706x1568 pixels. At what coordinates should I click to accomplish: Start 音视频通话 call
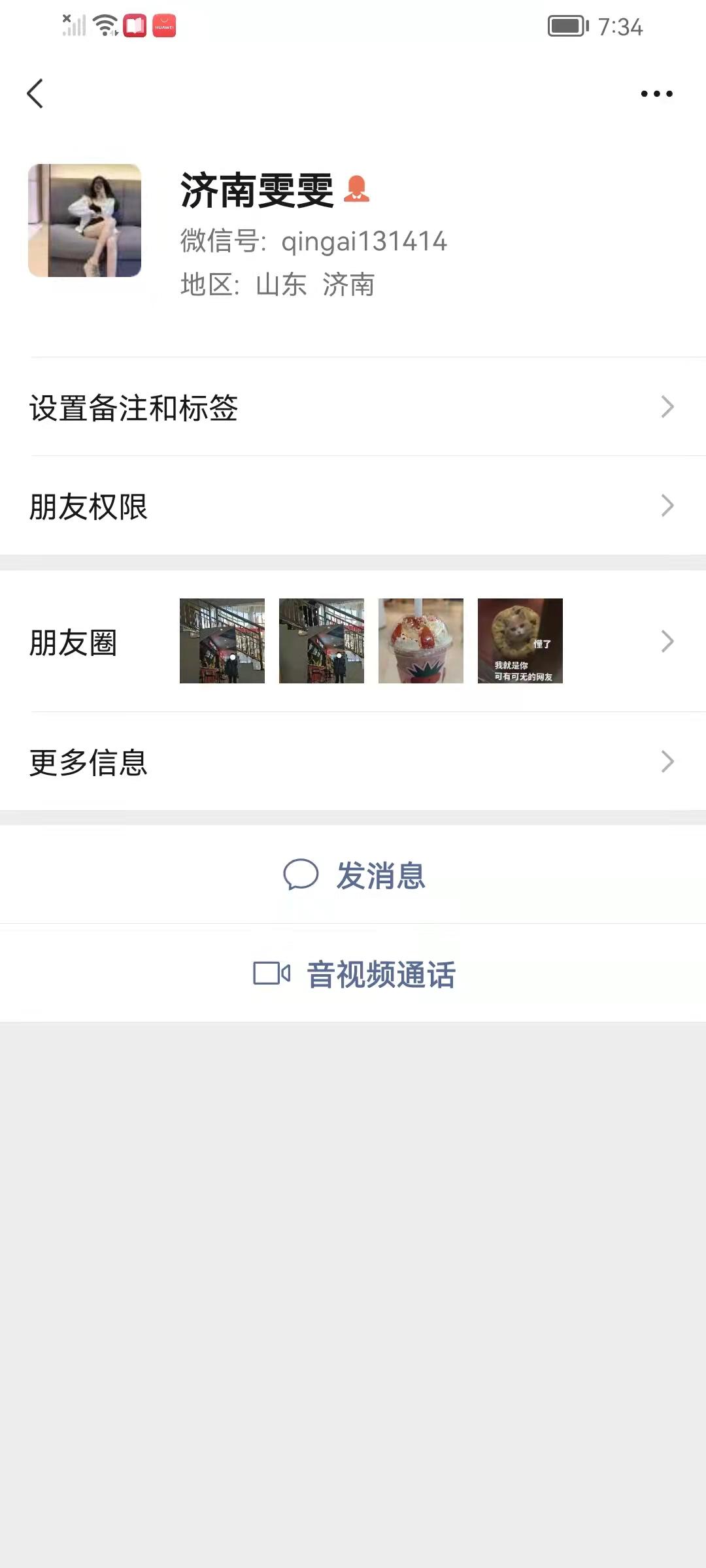pos(354,974)
